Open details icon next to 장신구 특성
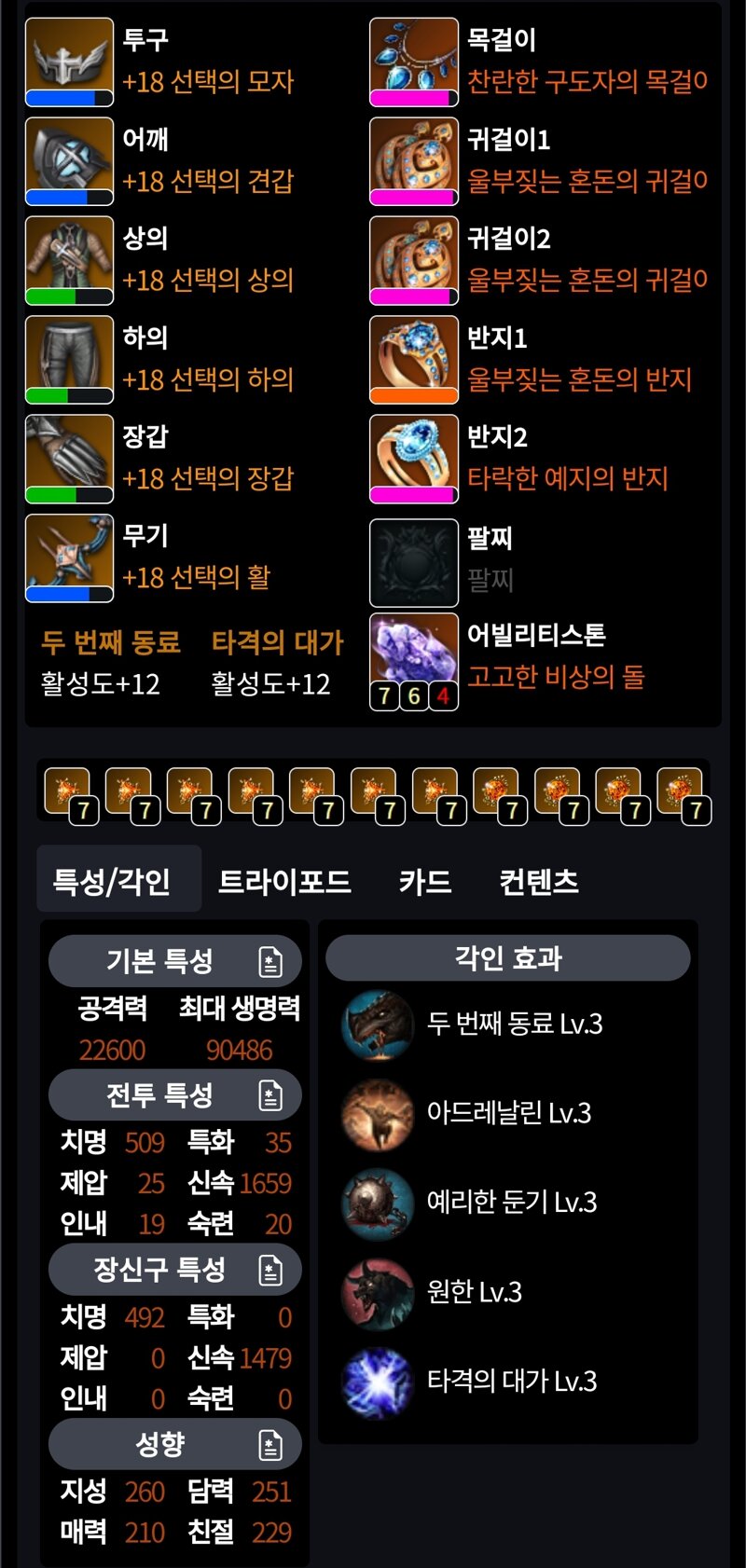 point(269,1270)
